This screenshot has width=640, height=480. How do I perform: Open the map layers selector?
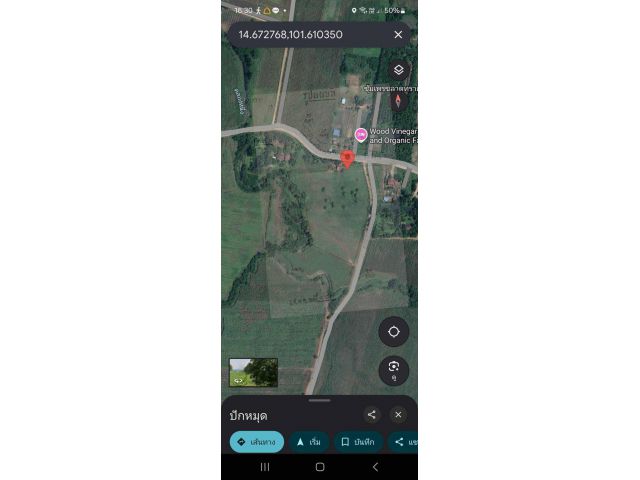[x=398, y=70]
